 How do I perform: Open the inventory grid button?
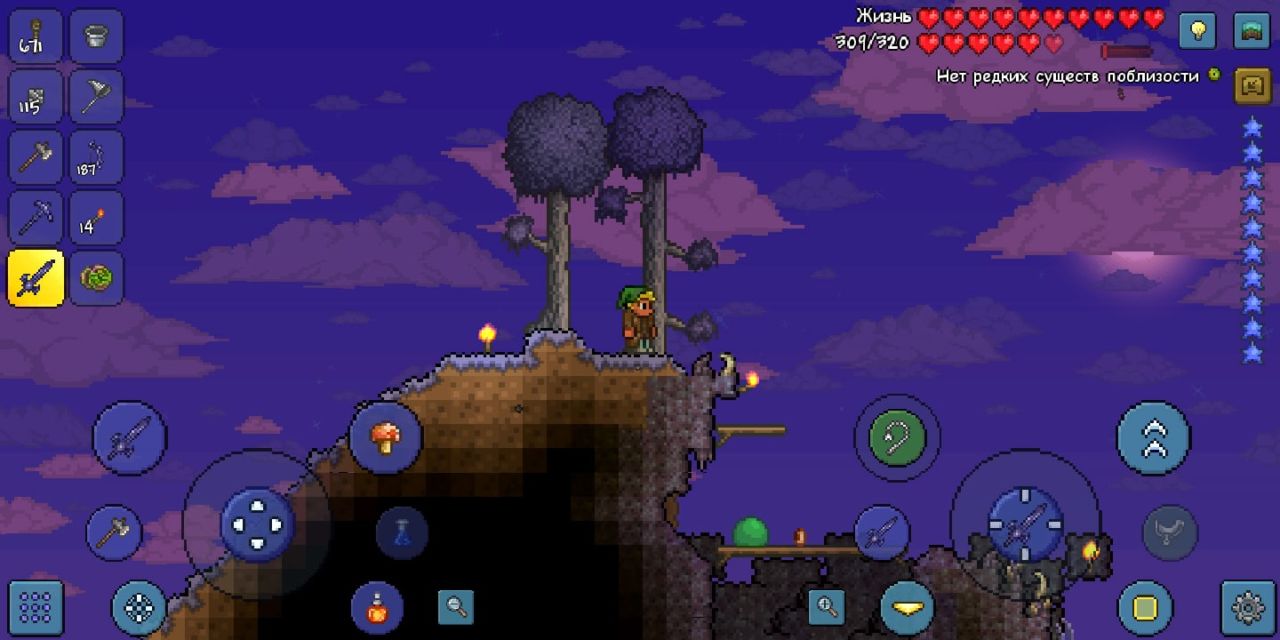point(36,607)
